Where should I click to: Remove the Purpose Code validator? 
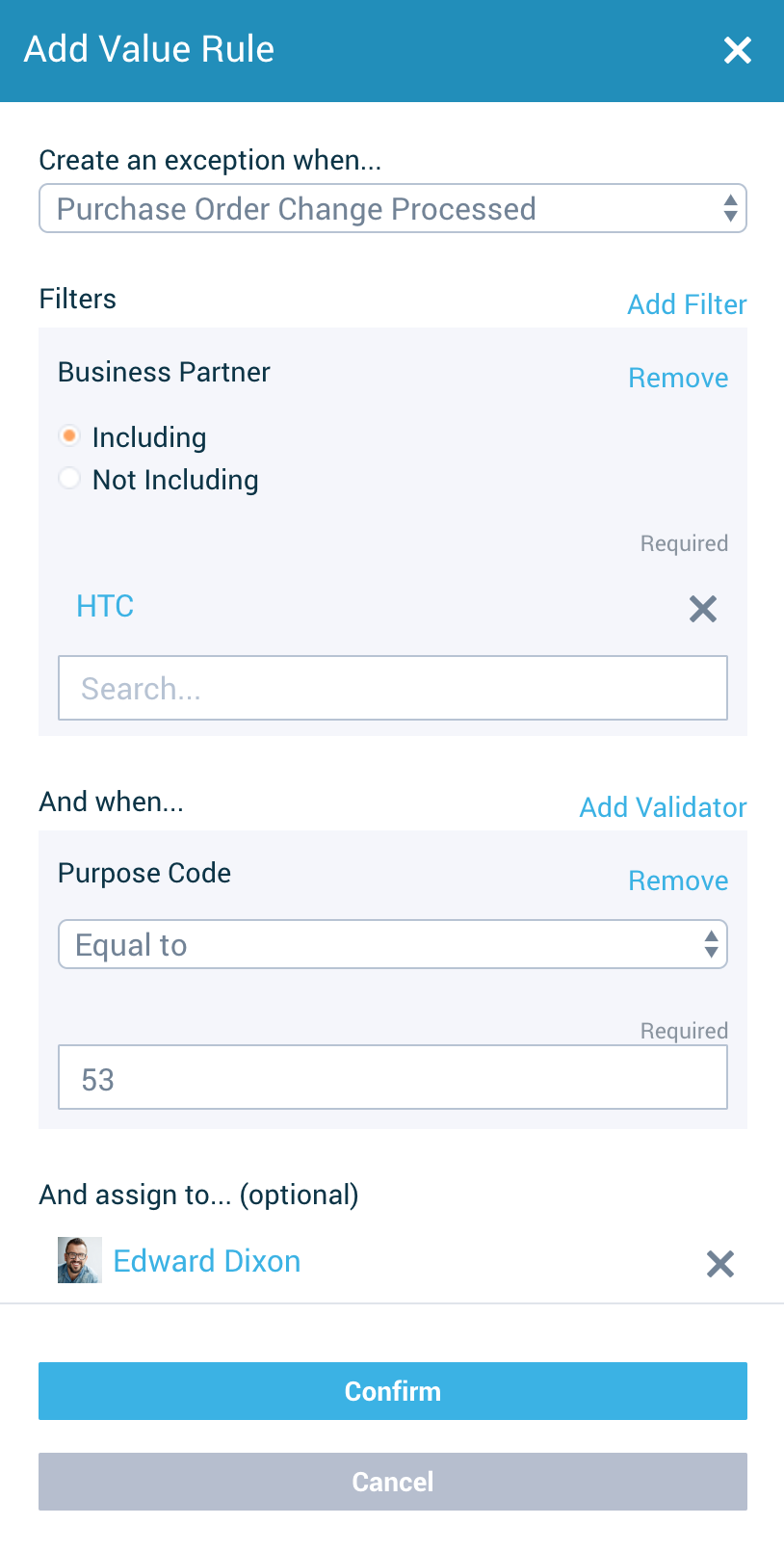[x=678, y=881]
